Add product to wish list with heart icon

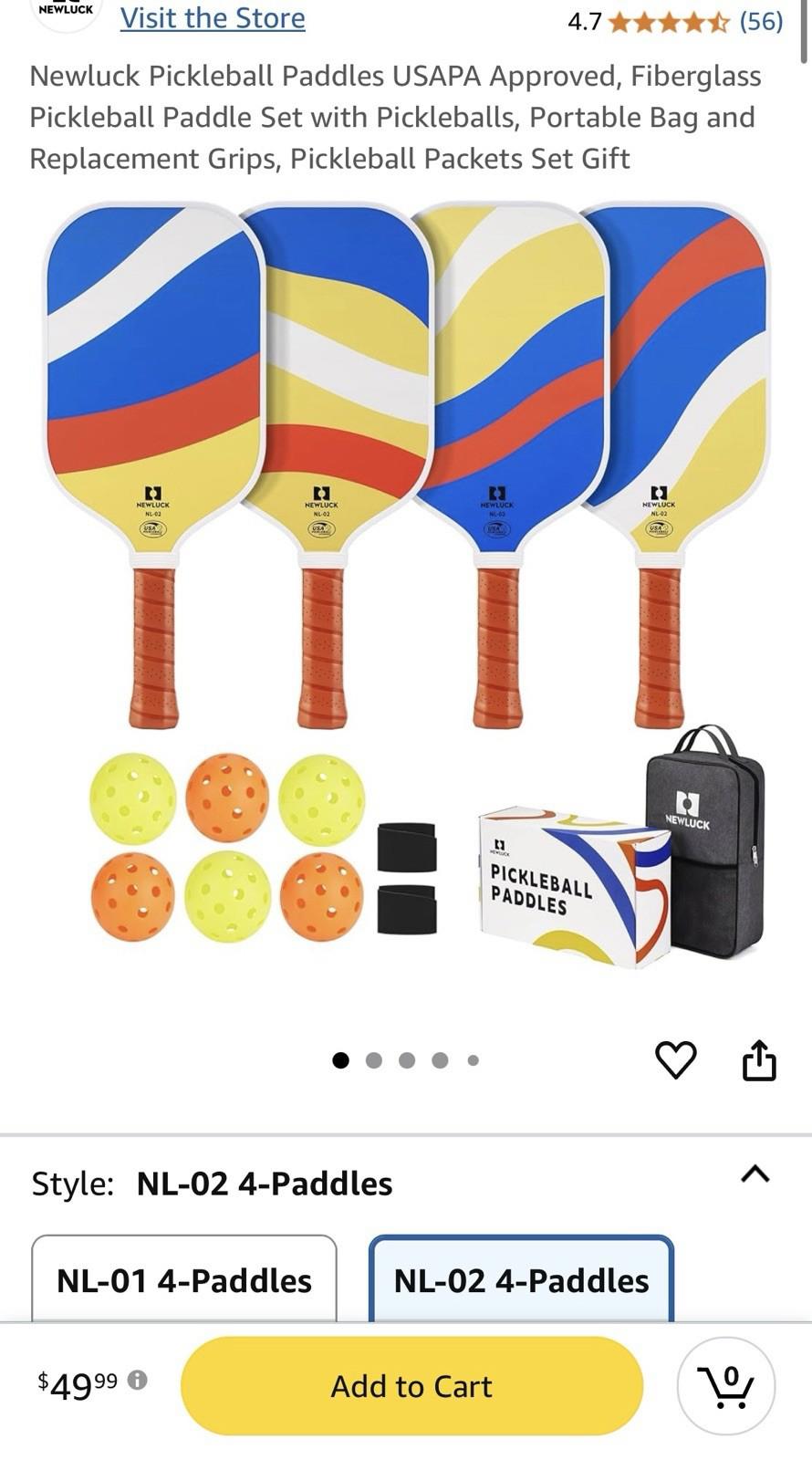[676, 1060]
